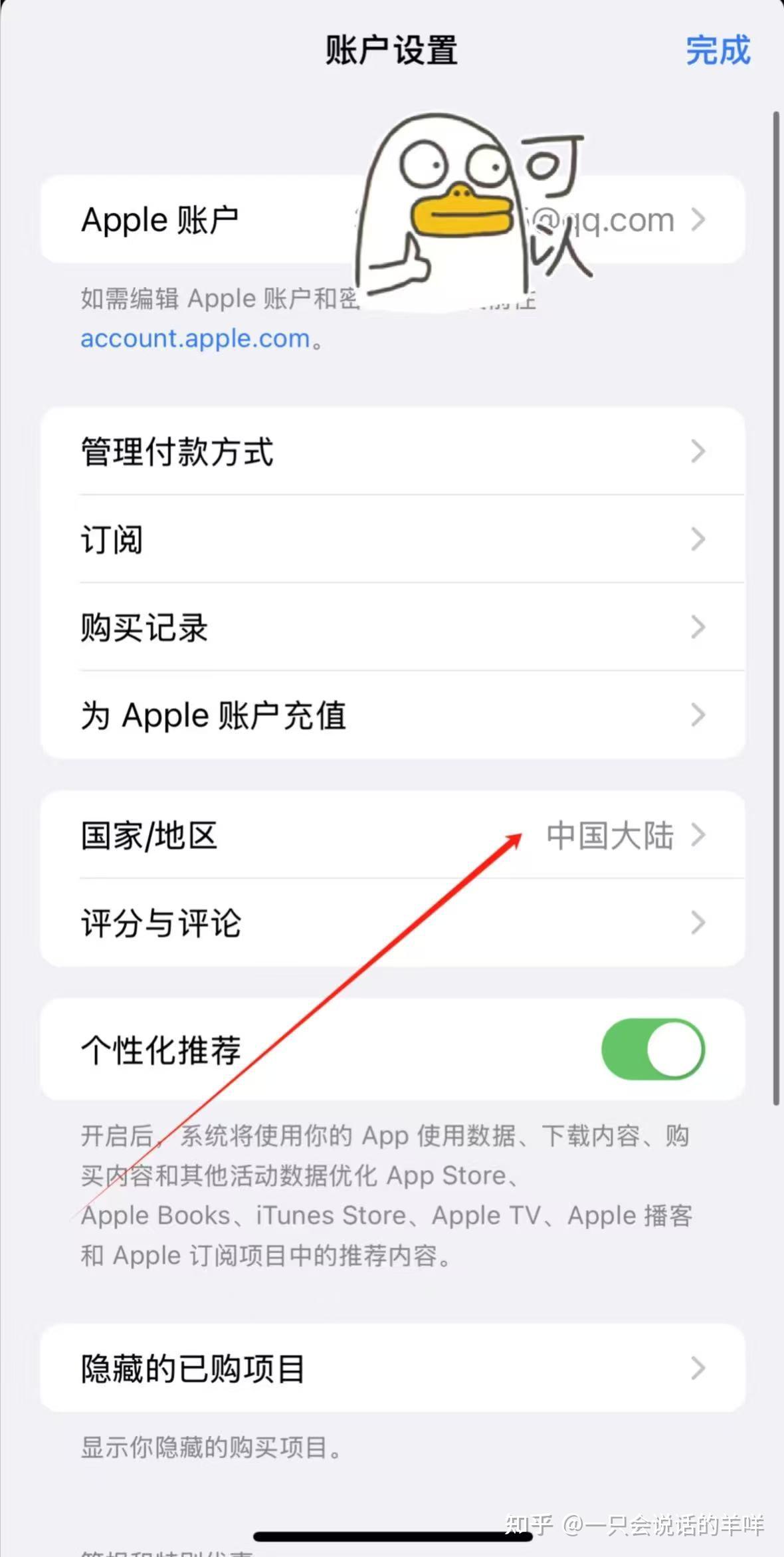Open 隐藏的已购项目
784x1557 pixels.
(392, 1368)
